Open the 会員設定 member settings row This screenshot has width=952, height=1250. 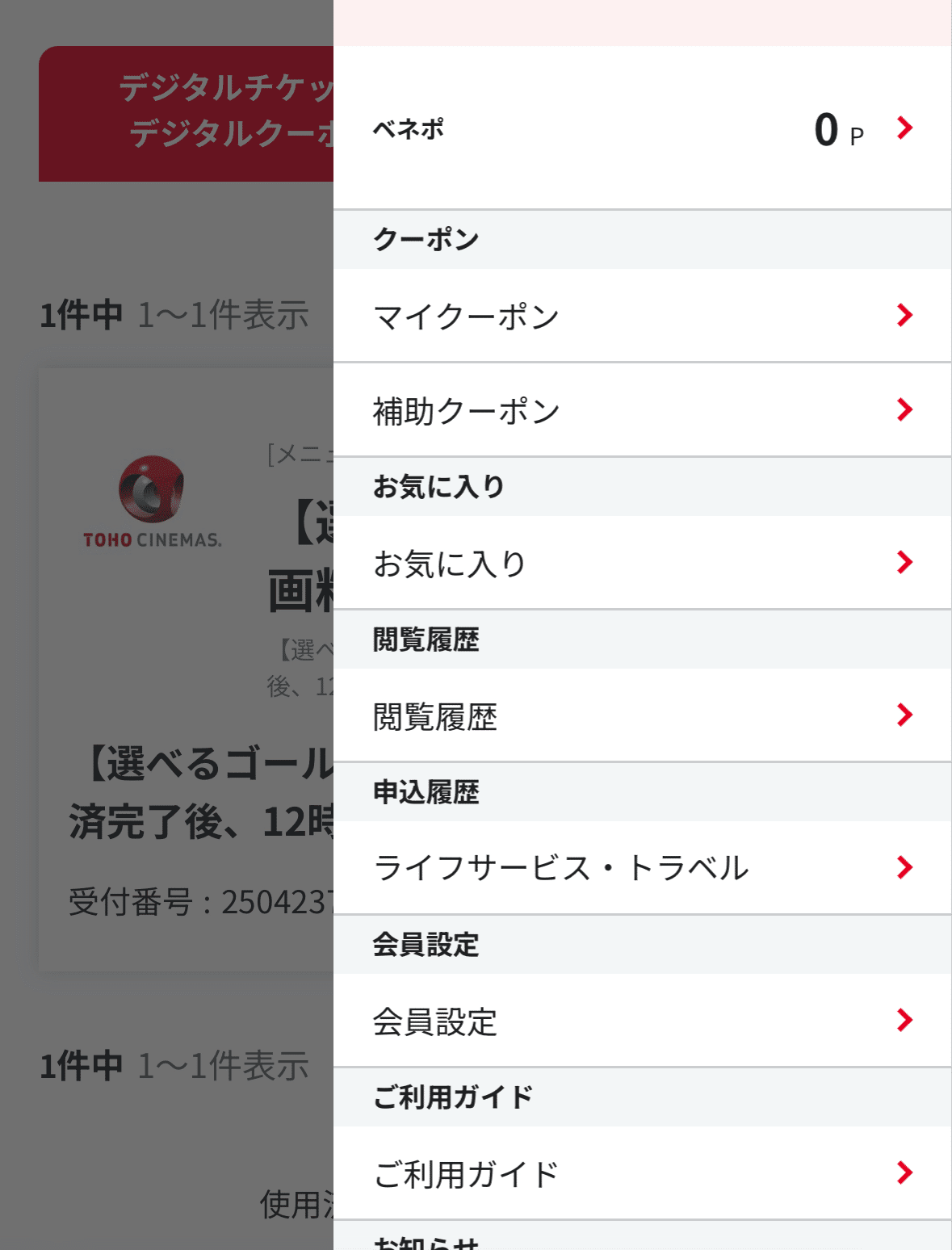[642, 1021]
